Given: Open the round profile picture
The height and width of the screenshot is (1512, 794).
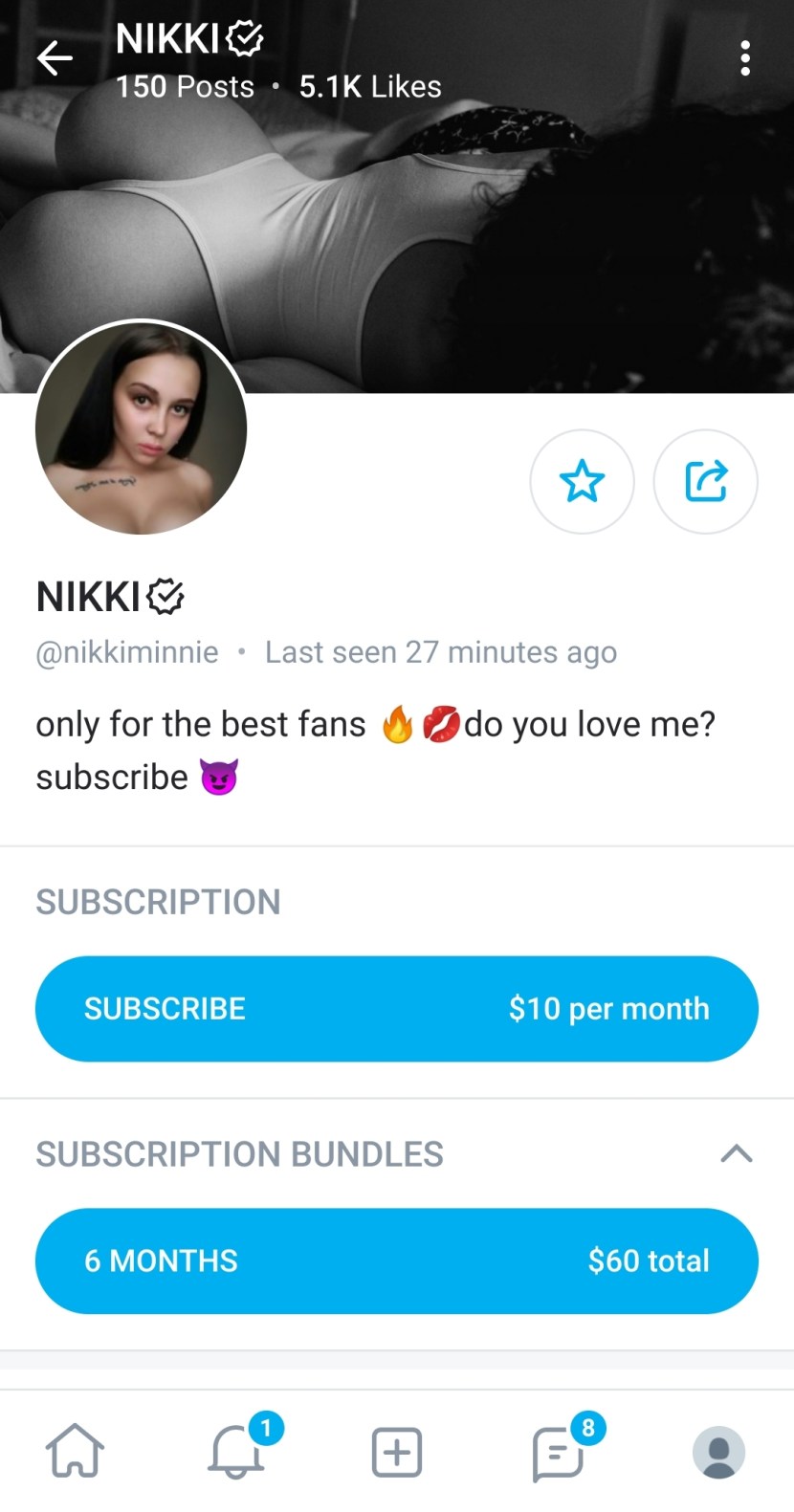Looking at the screenshot, I should (142, 427).
